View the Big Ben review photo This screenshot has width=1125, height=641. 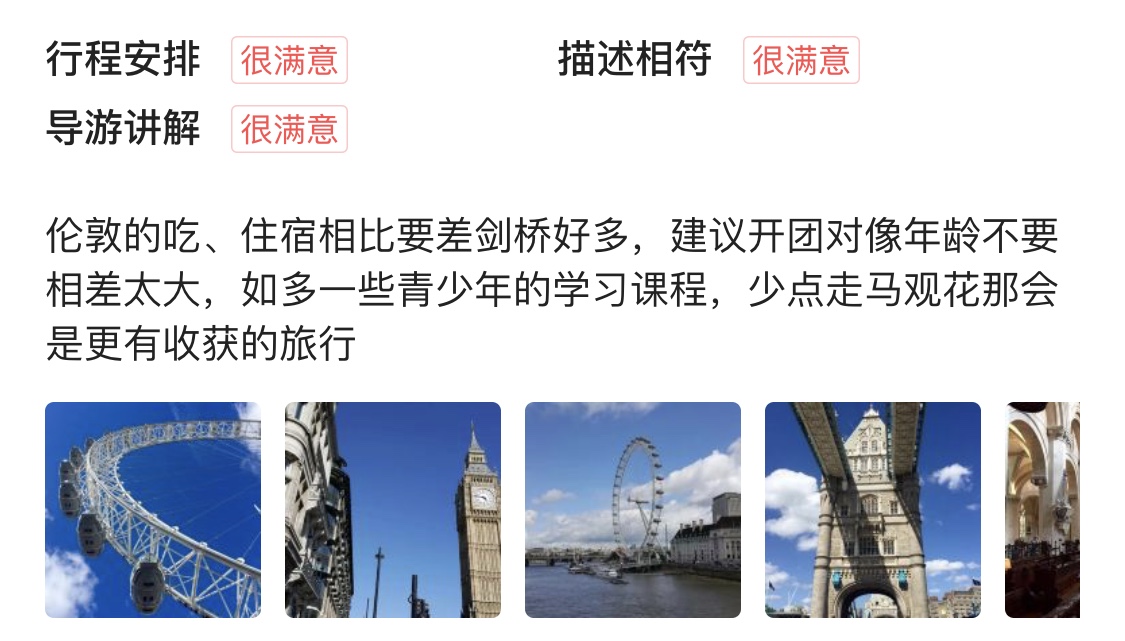[x=393, y=510]
